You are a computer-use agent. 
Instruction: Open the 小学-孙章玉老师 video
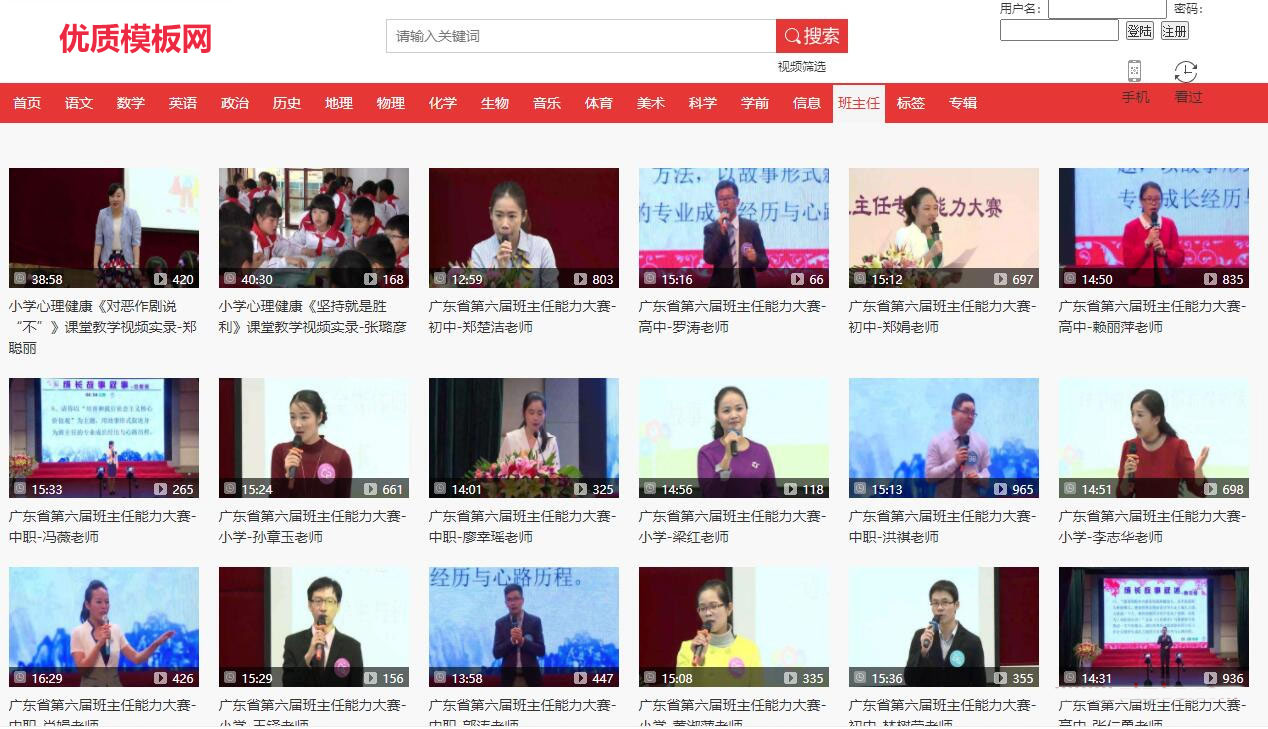click(x=314, y=438)
